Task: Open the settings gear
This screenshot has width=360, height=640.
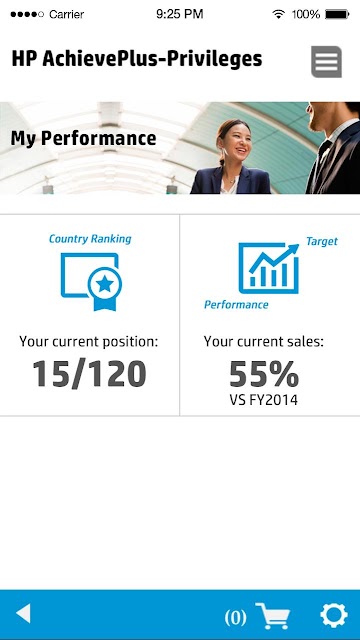Action: click(x=334, y=615)
